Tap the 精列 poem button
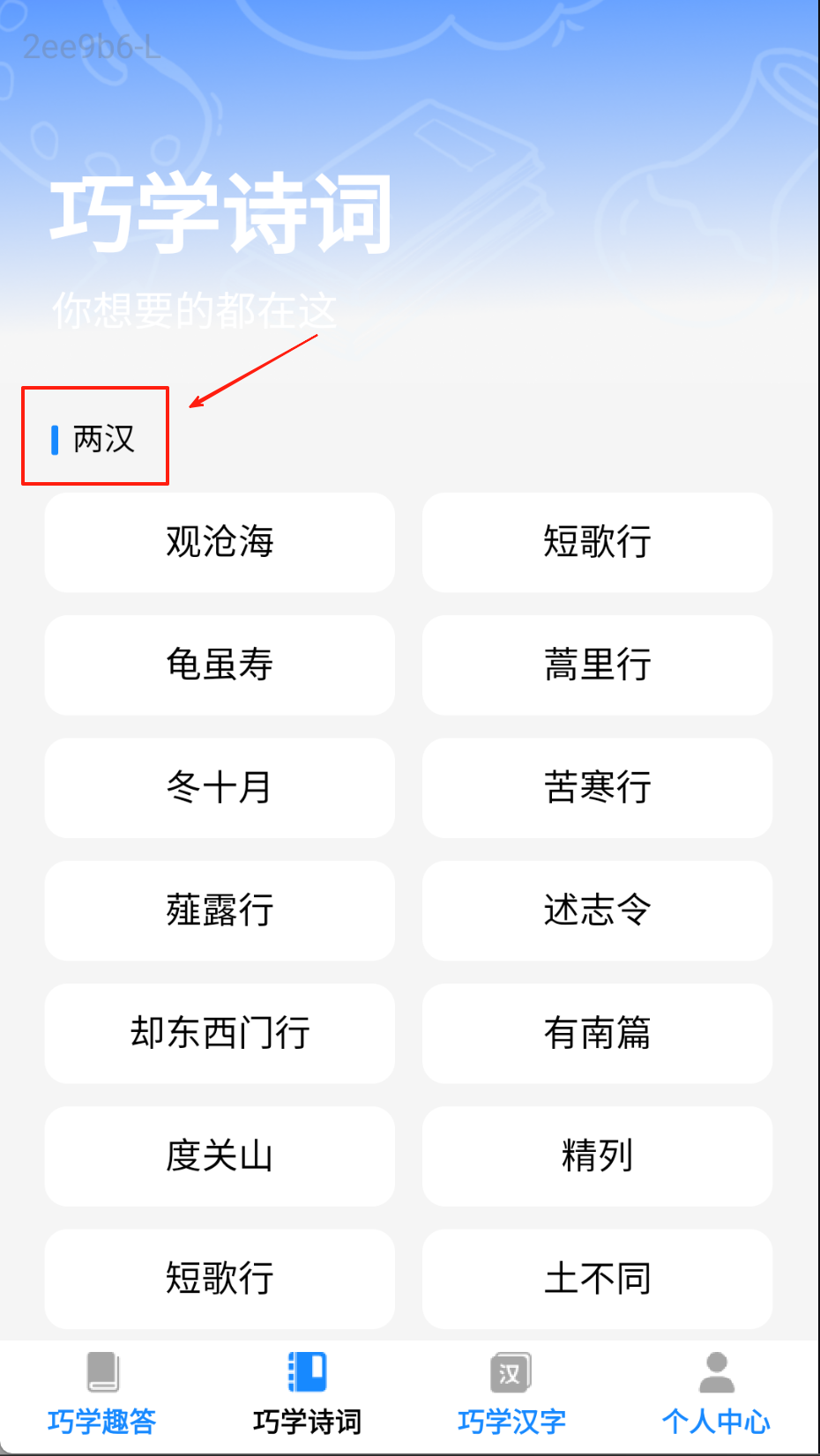Screen dimensions: 820x1456 click(597, 1156)
